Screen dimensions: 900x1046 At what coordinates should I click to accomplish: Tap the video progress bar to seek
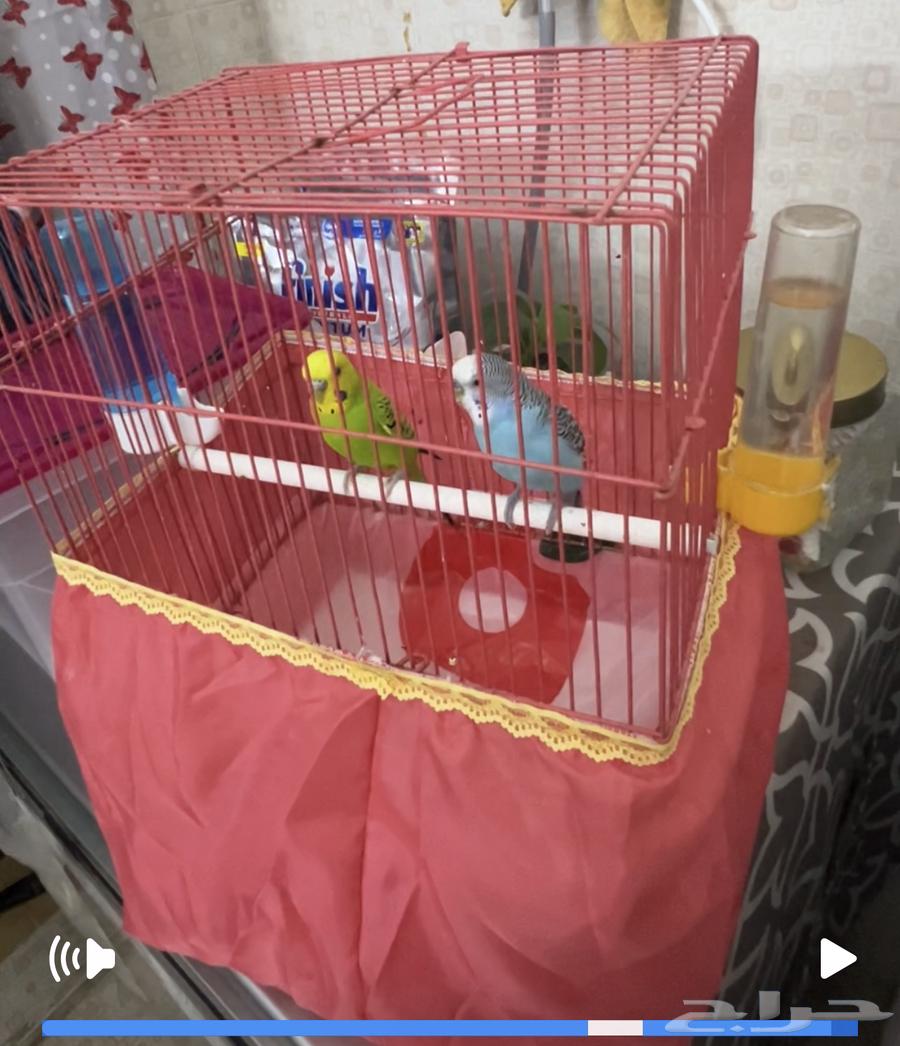[x=450, y=1028]
